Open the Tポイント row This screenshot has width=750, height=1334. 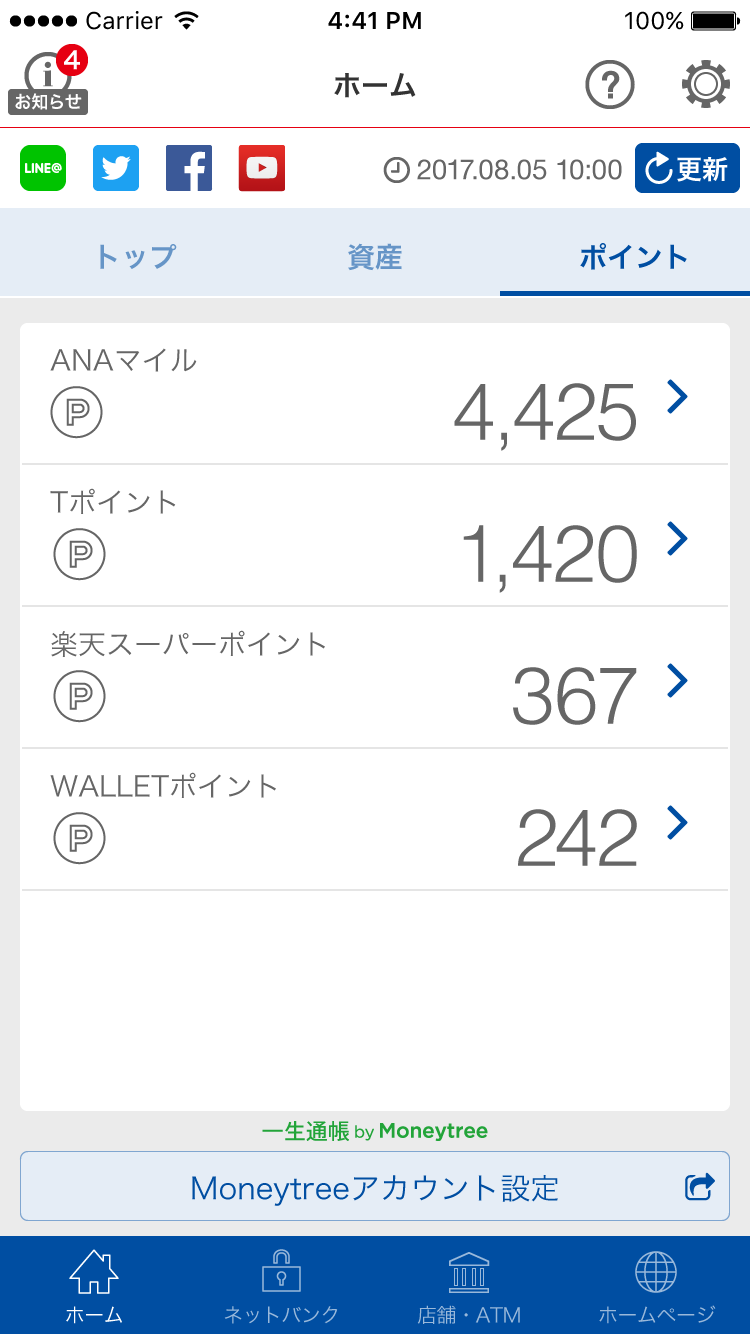tap(375, 536)
